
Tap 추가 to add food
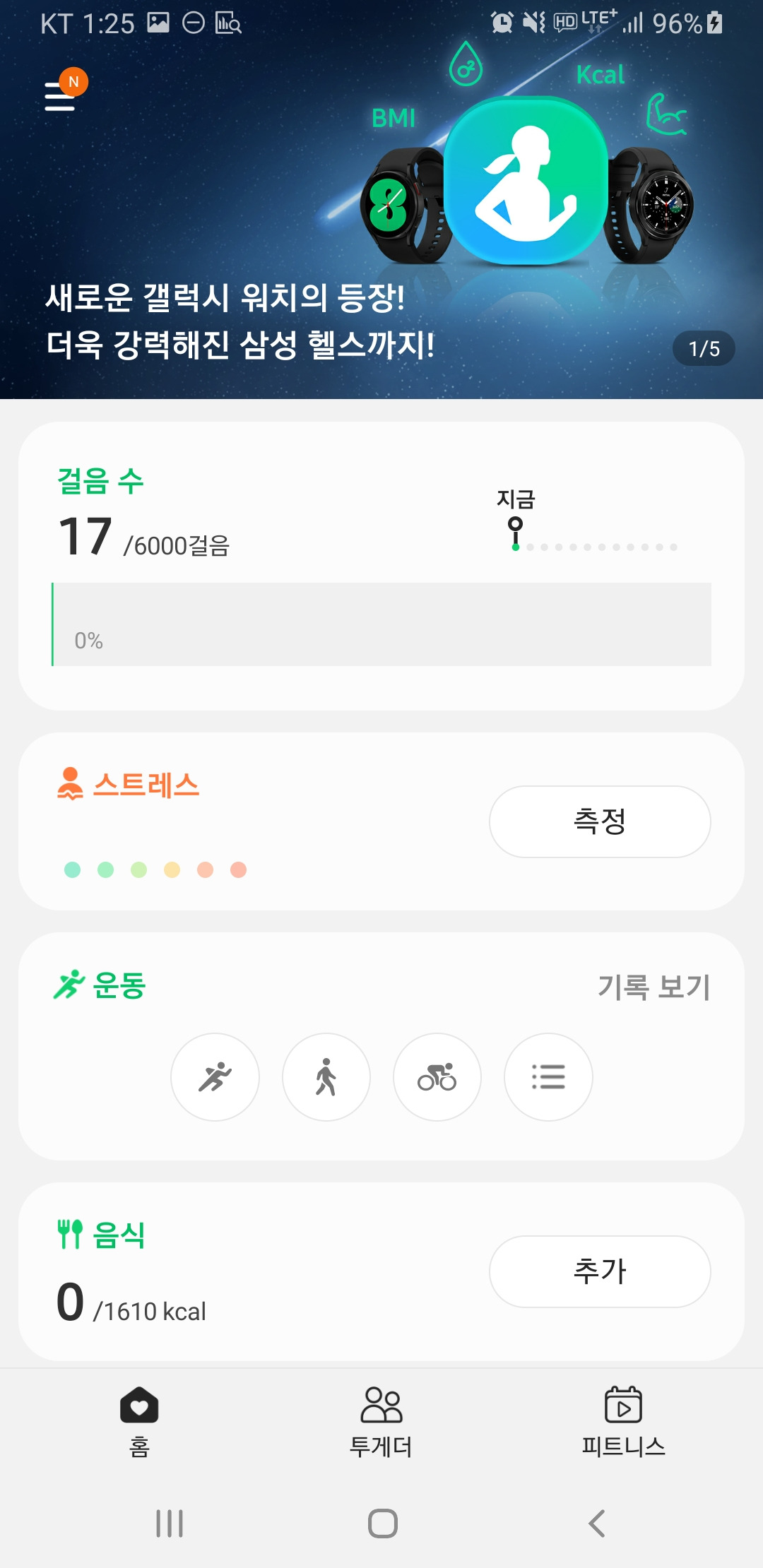tap(599, 1271)
